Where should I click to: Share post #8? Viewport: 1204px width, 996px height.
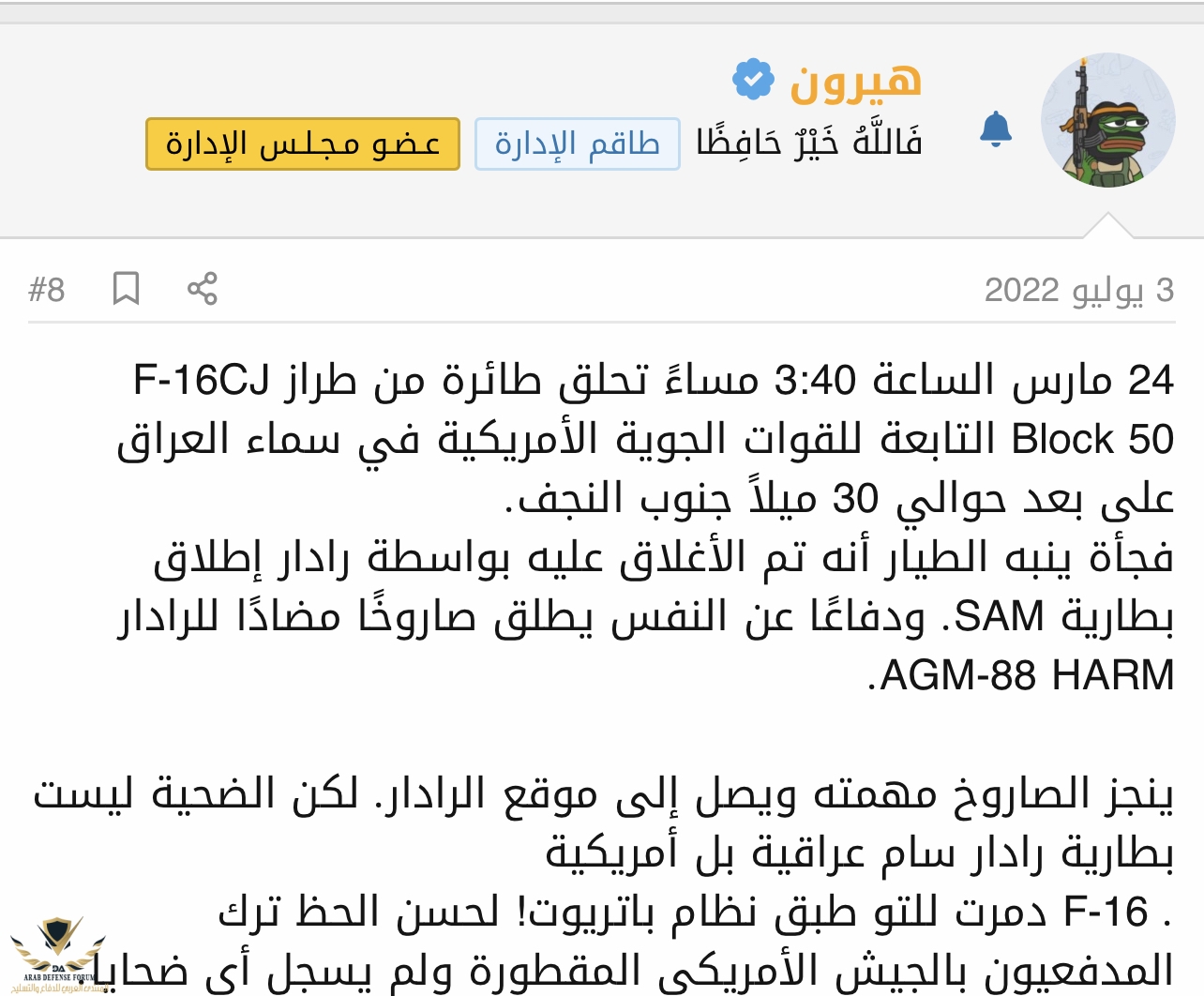pos(202,289)
